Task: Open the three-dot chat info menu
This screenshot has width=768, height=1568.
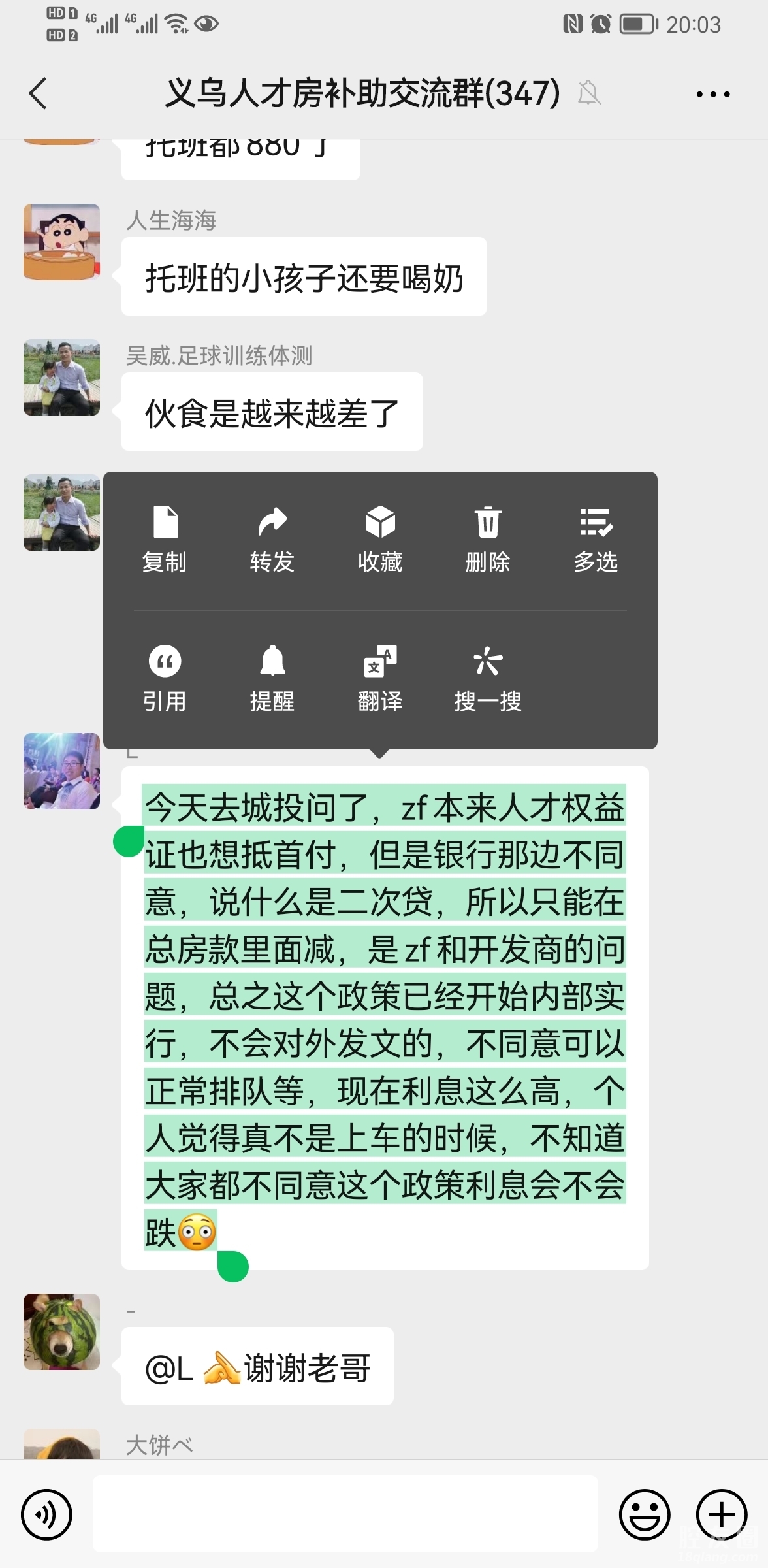Action: point(712,94)
